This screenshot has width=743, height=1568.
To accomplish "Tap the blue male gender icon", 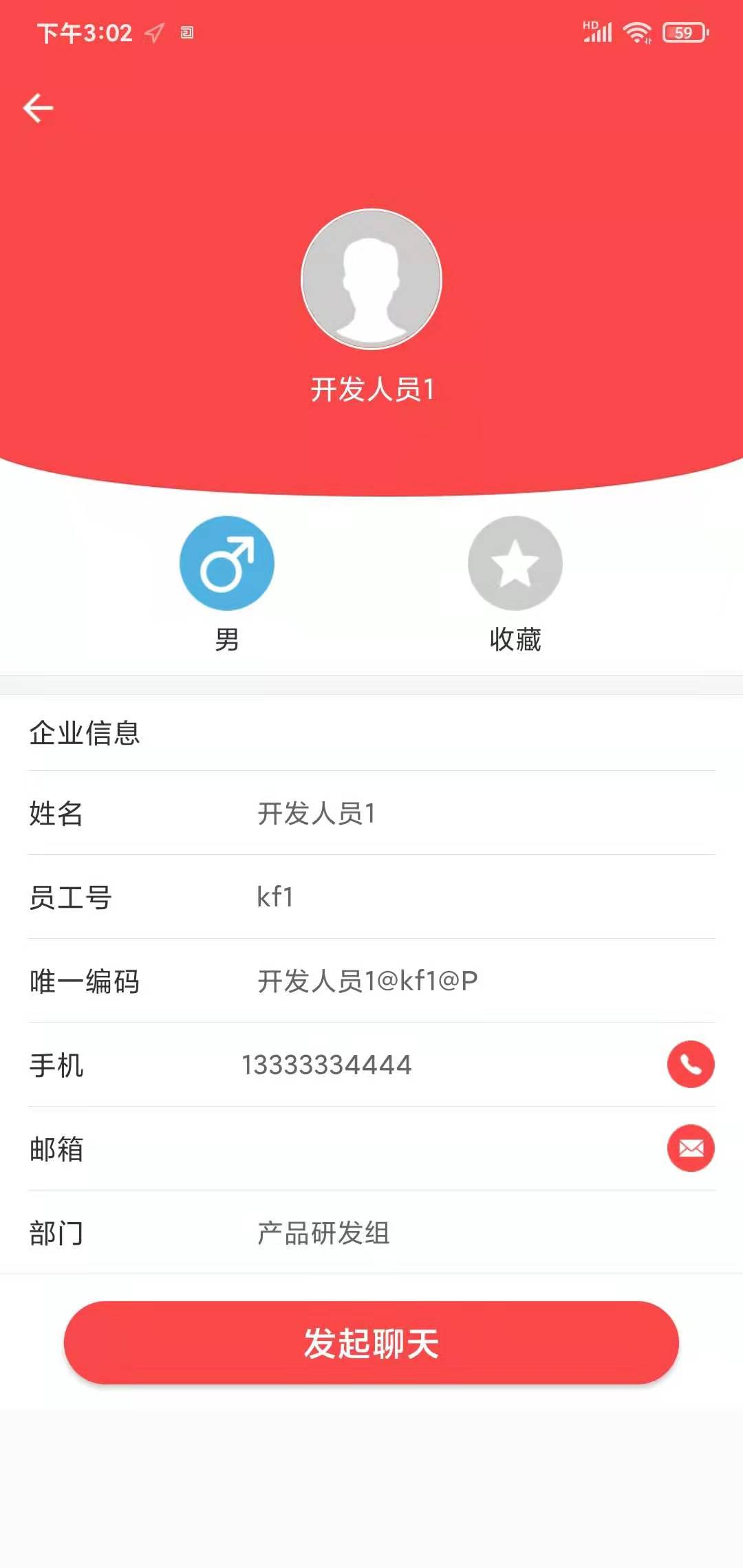I will [228, 563].
